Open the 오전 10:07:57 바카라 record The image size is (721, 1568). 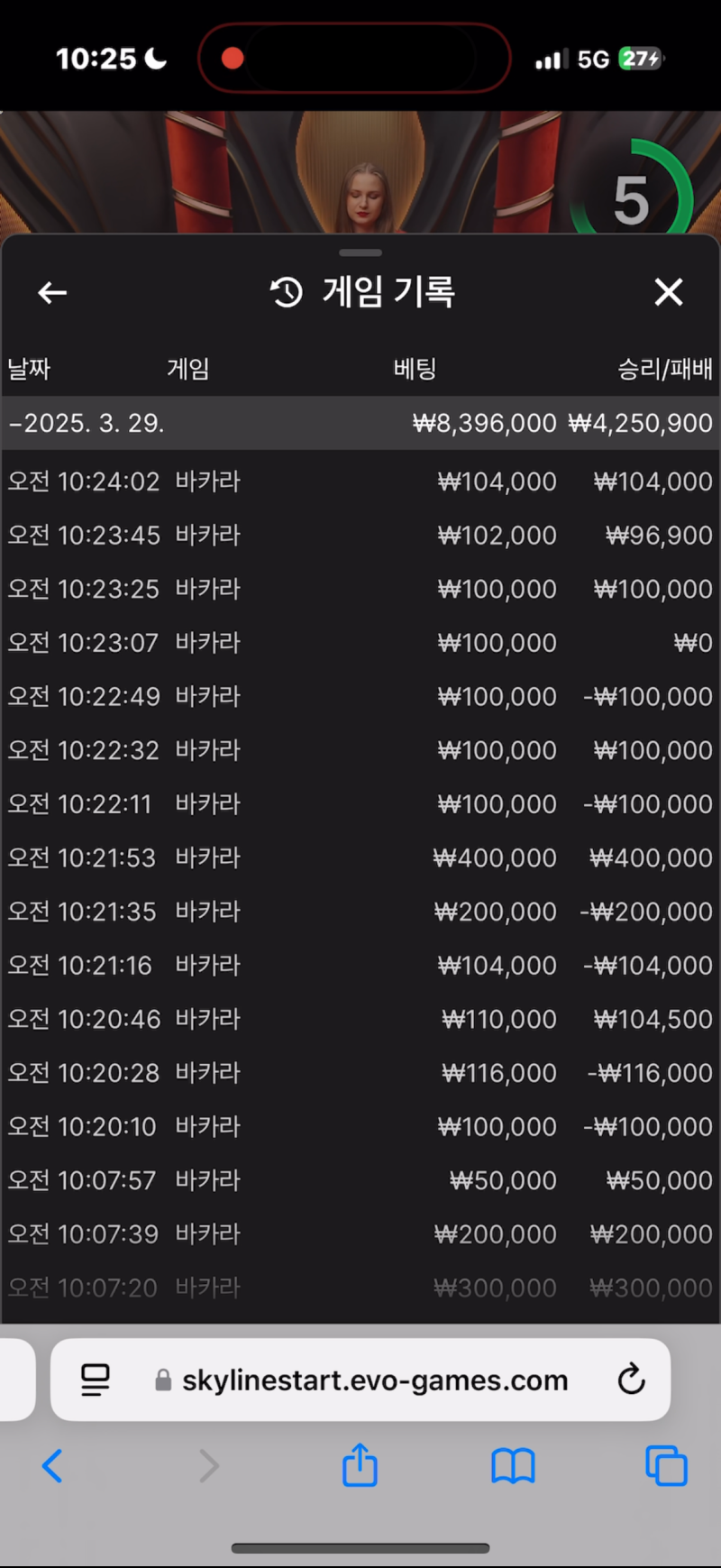360,1180
